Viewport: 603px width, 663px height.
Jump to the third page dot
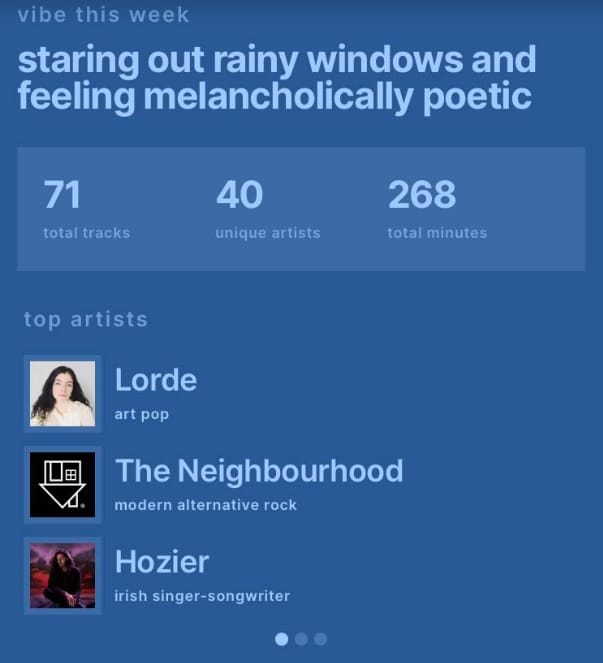pyautogui.click(x=320, y=639)
